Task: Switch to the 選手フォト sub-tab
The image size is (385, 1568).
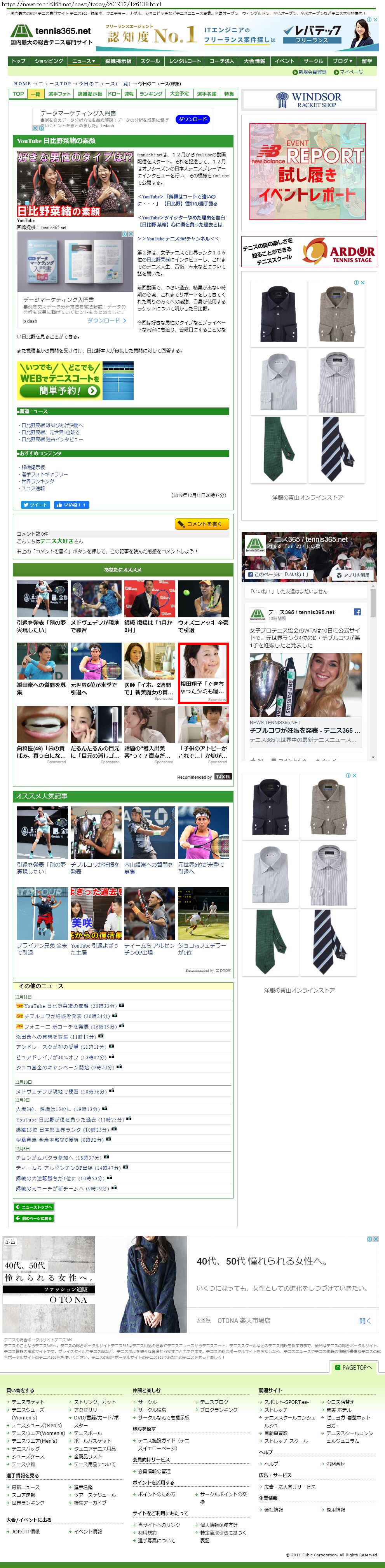Action: pos(59,94)
